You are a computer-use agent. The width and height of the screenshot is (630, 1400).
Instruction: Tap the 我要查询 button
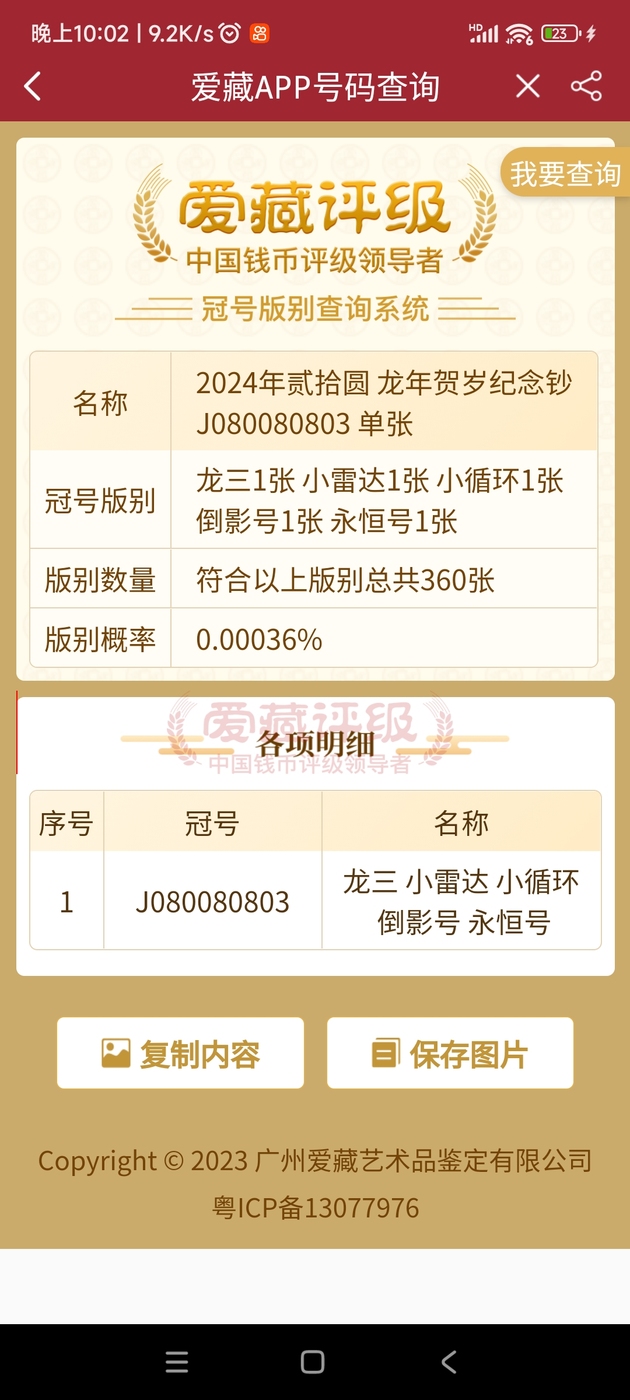(565, 174)
